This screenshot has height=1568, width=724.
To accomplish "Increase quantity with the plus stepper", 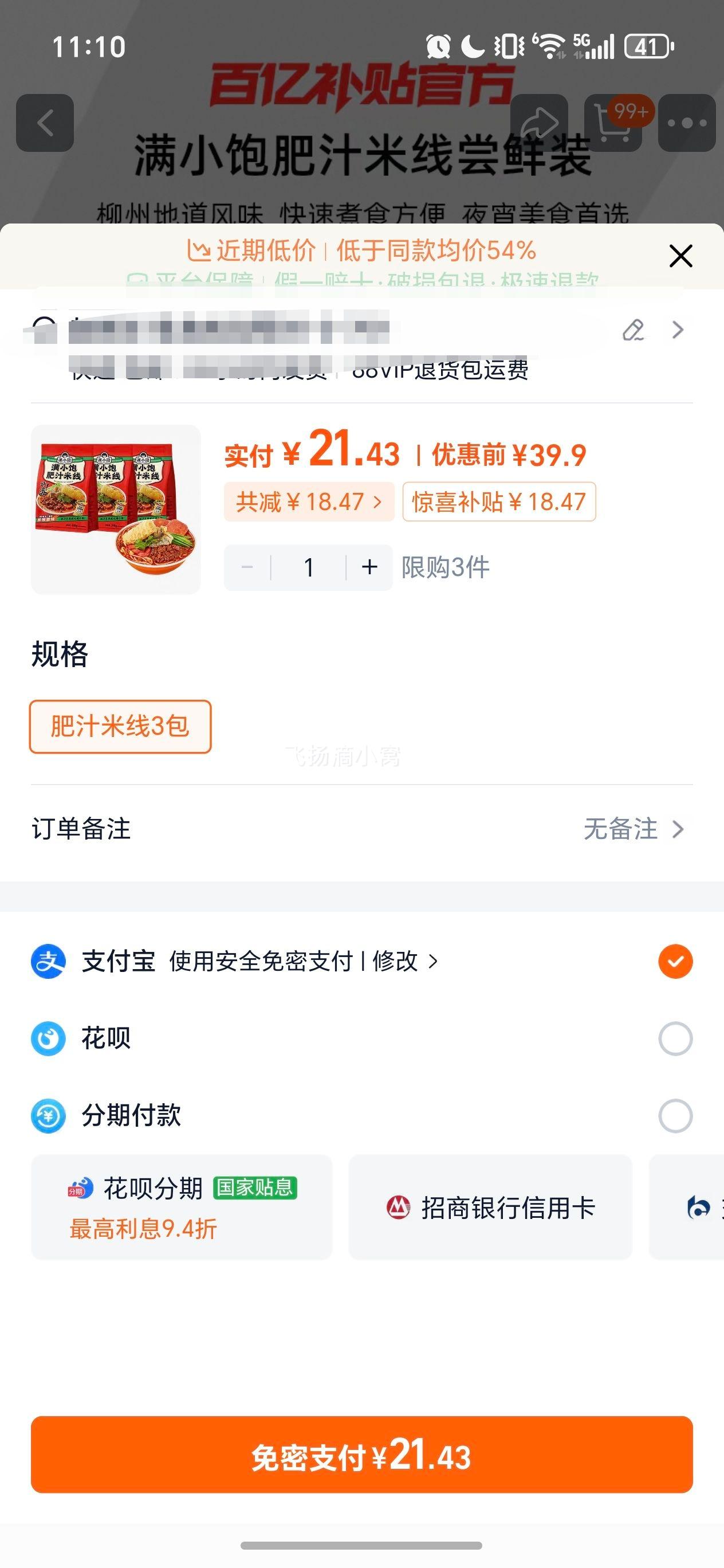I will (369, 567).
